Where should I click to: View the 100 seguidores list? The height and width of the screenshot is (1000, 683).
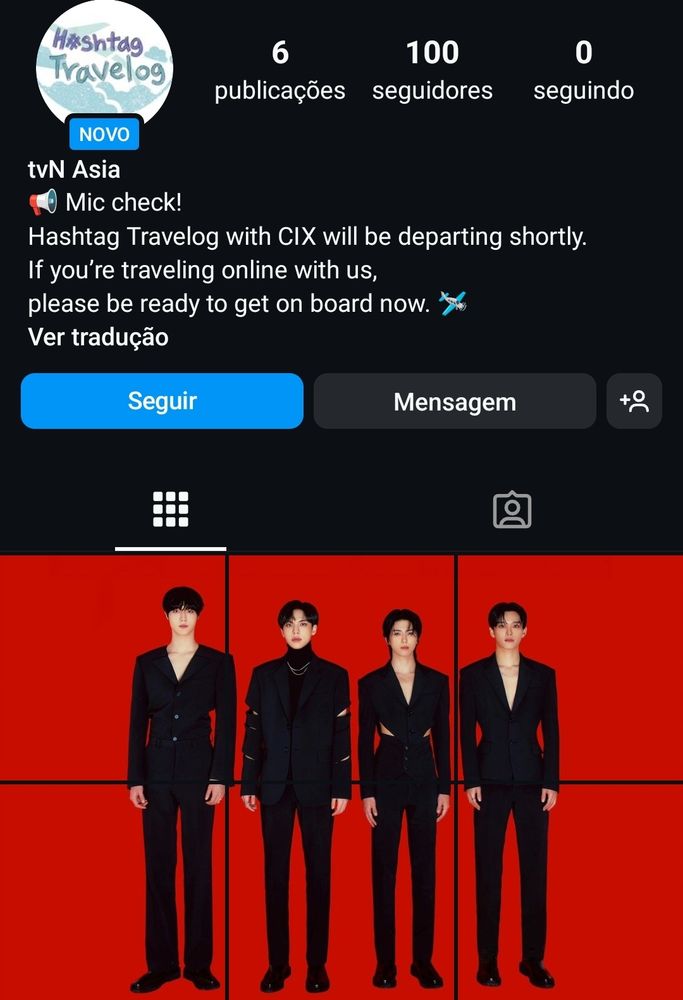pyautogui.click(x=432, y=70)
